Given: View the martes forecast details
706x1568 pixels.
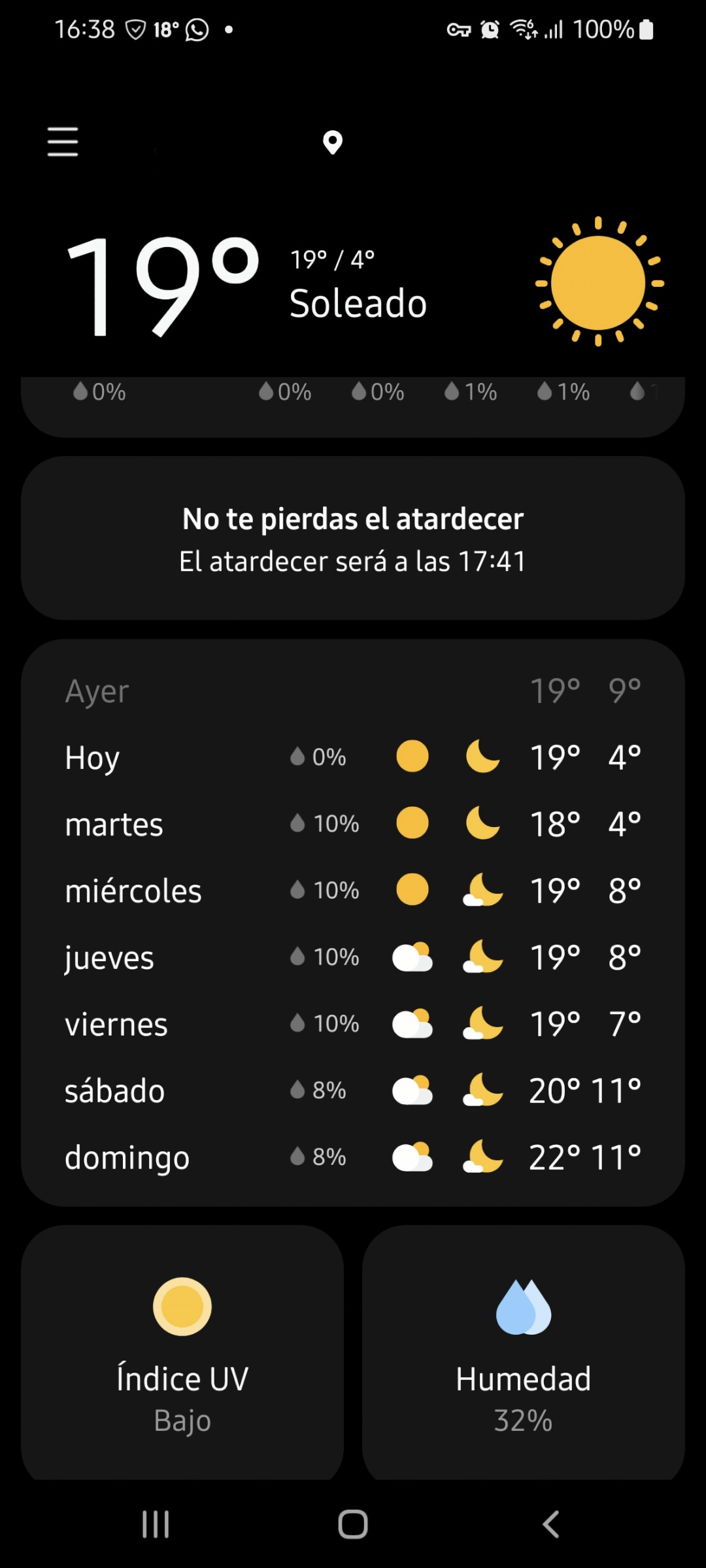Looking at the screenshot, I should tap(353, 824).
